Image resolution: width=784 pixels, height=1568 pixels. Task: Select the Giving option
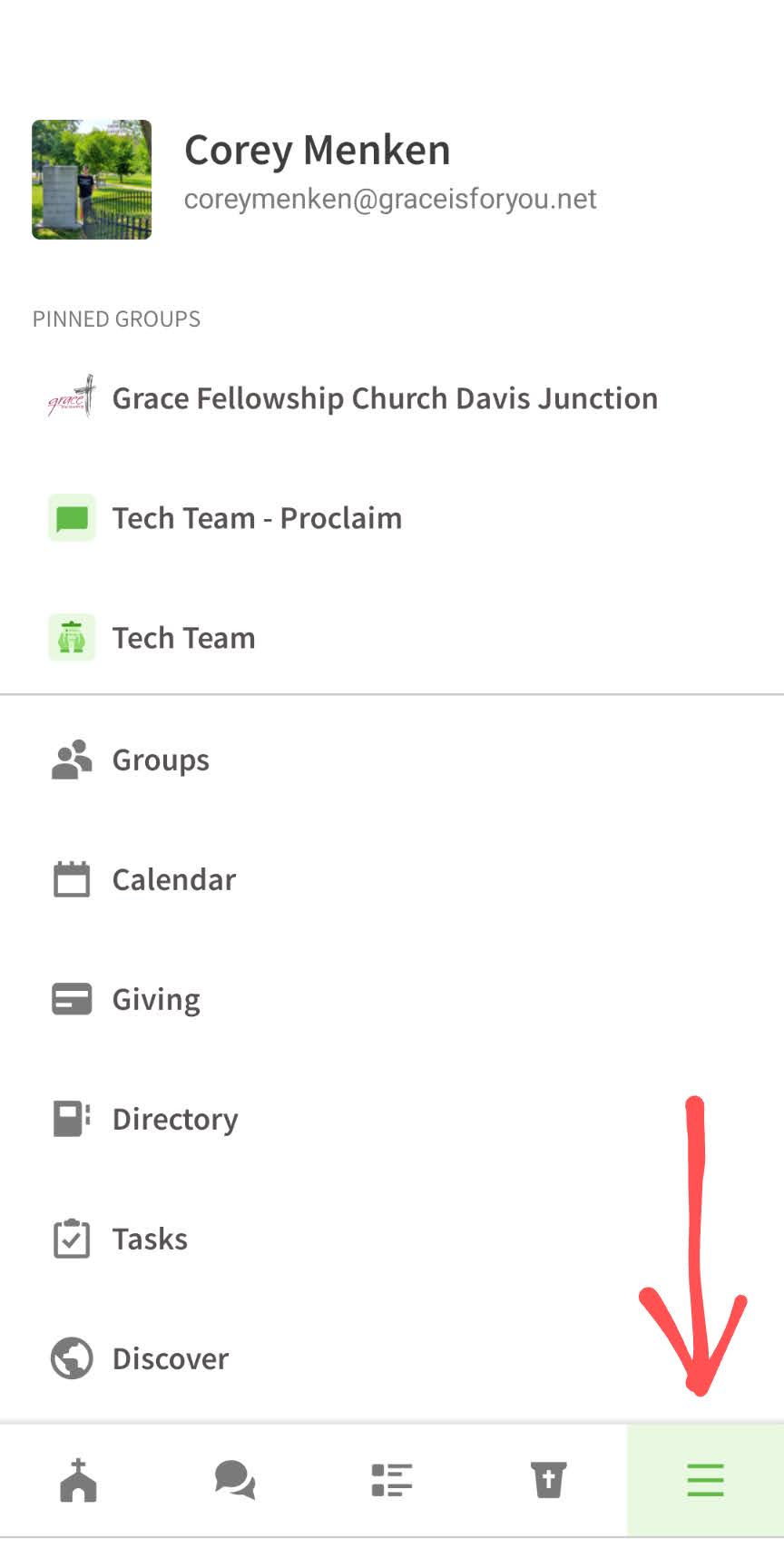coord(392,999)
